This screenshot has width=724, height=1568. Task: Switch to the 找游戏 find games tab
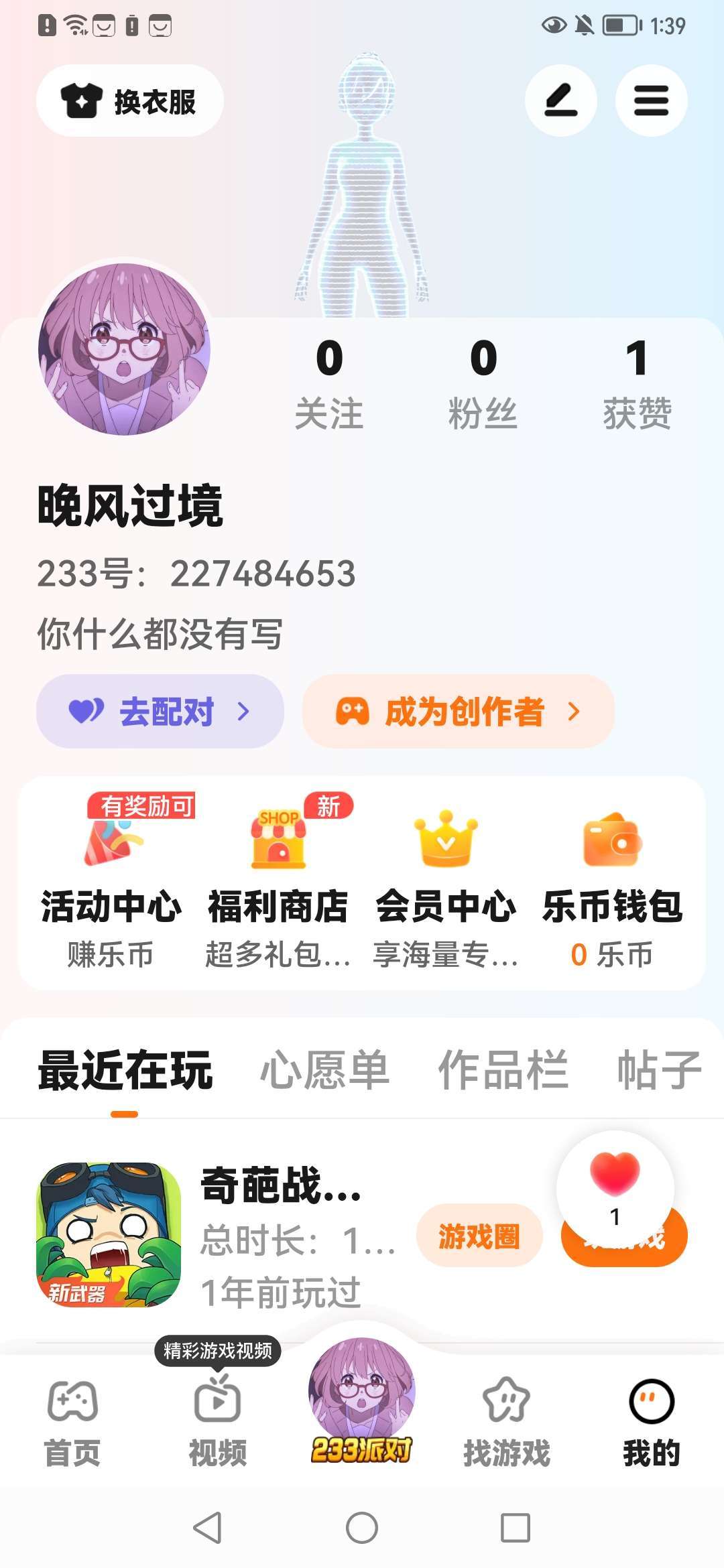point(507,1421)
